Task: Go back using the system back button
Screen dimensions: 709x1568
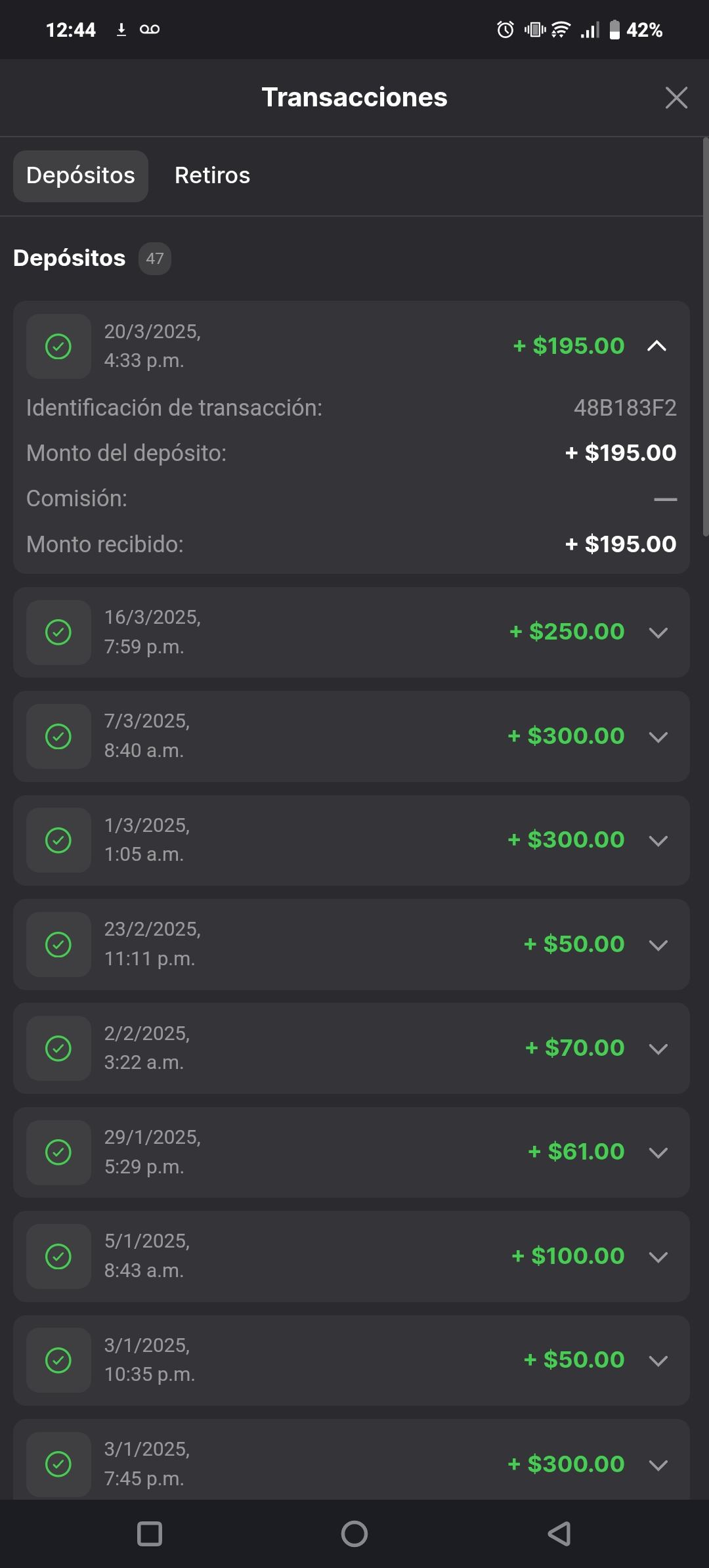Action: pos(559,1535)
